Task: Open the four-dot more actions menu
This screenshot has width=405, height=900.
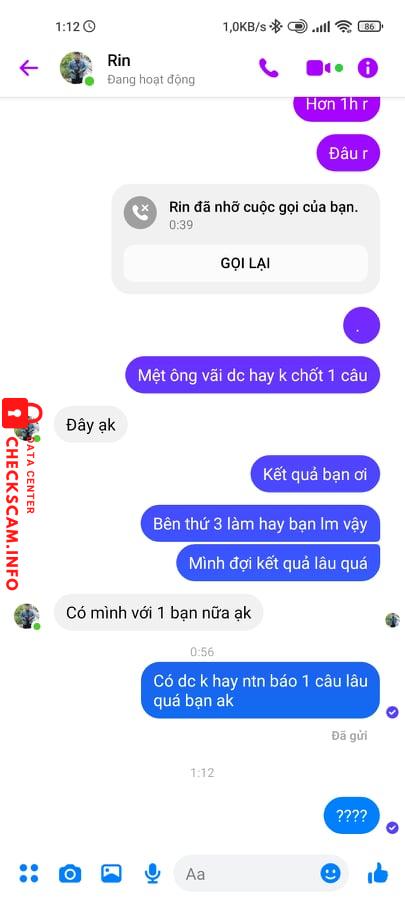Action: coord(29,873)
